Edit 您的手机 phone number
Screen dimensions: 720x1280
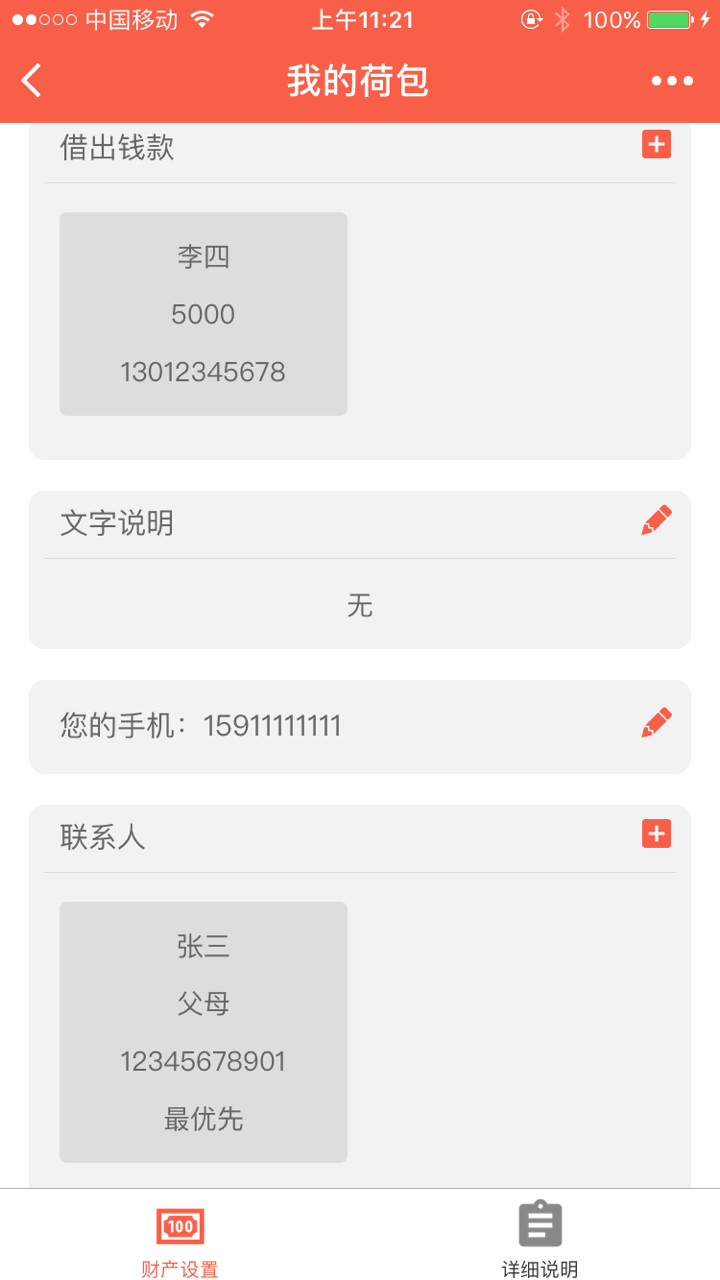click(x=656, y=723)
